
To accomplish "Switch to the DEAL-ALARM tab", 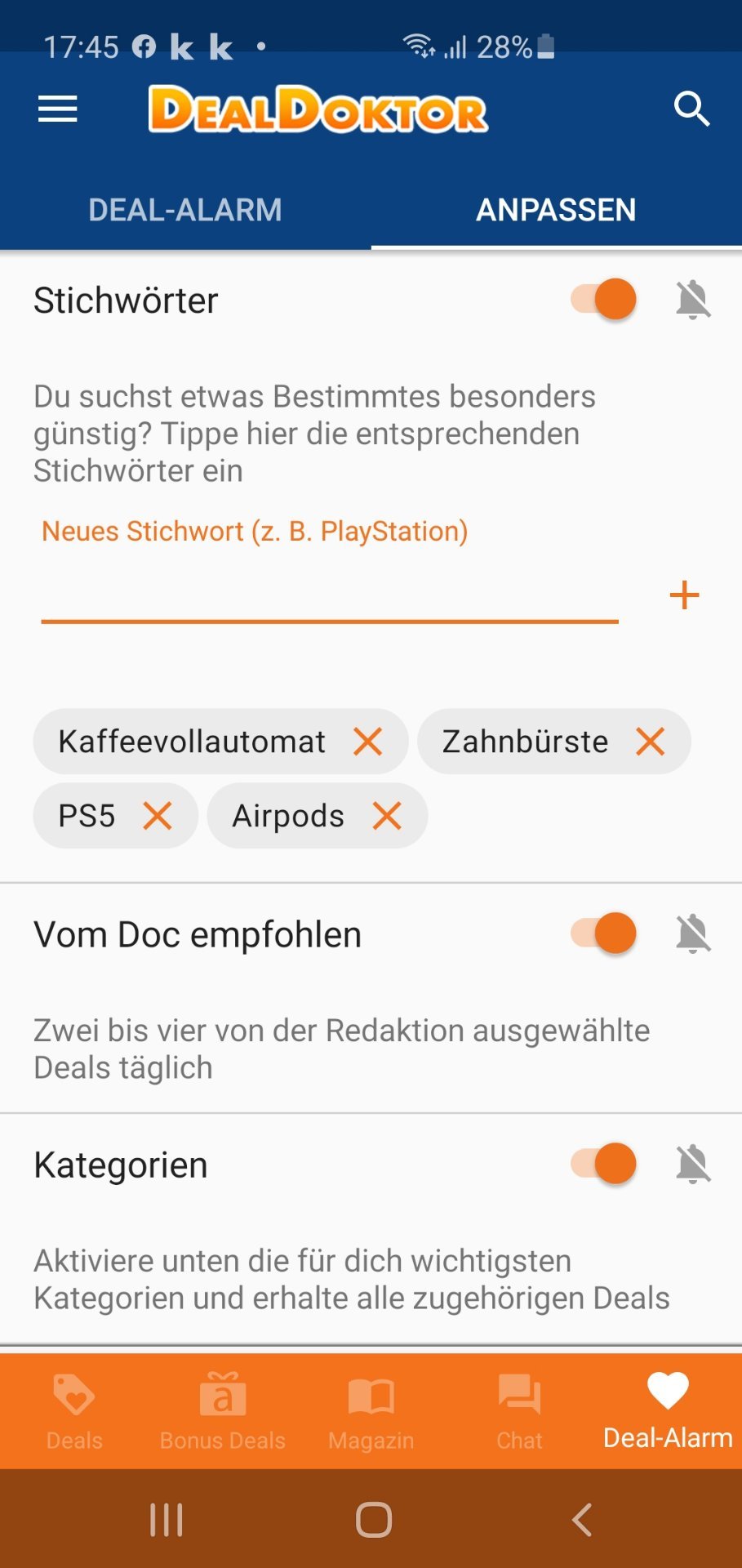I will [185, 210].
